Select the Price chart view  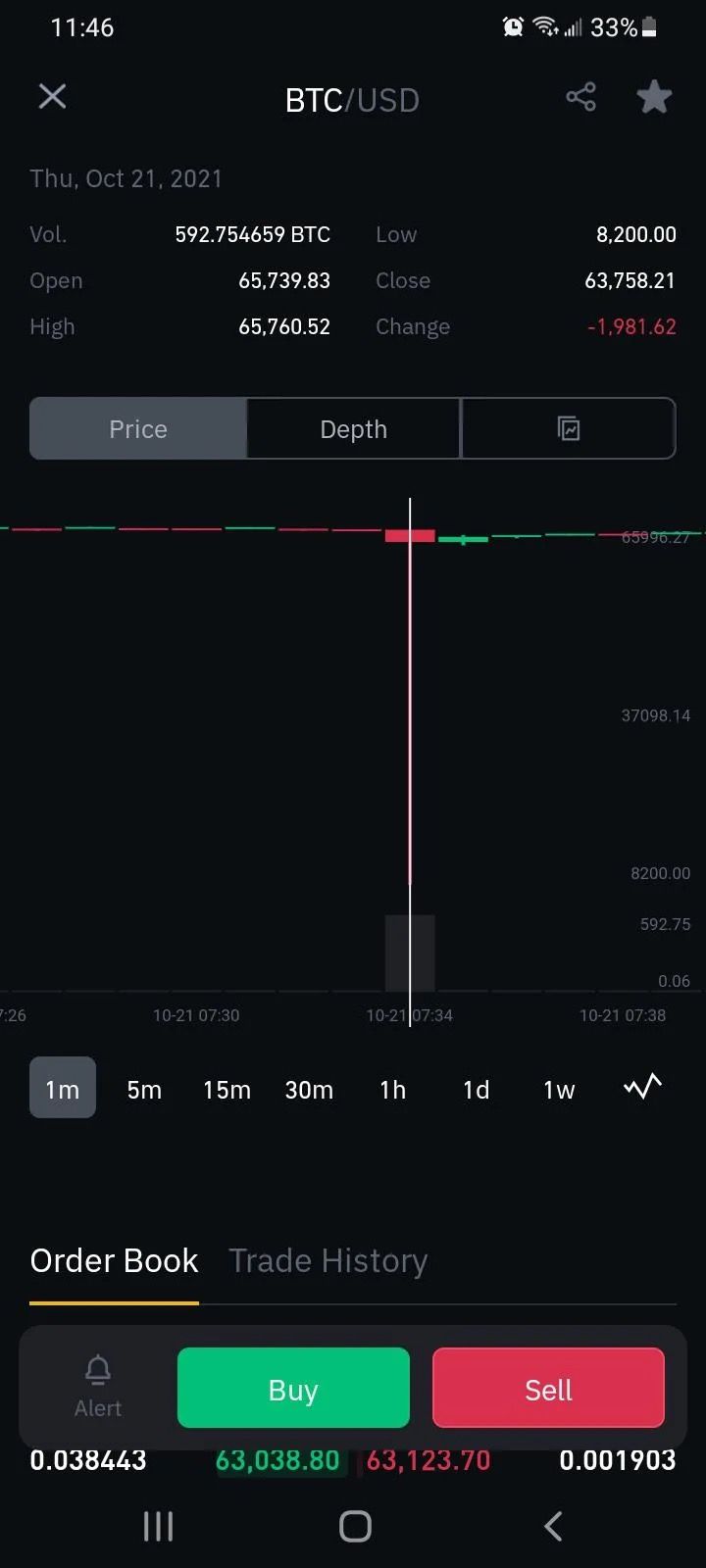[138, 429]
